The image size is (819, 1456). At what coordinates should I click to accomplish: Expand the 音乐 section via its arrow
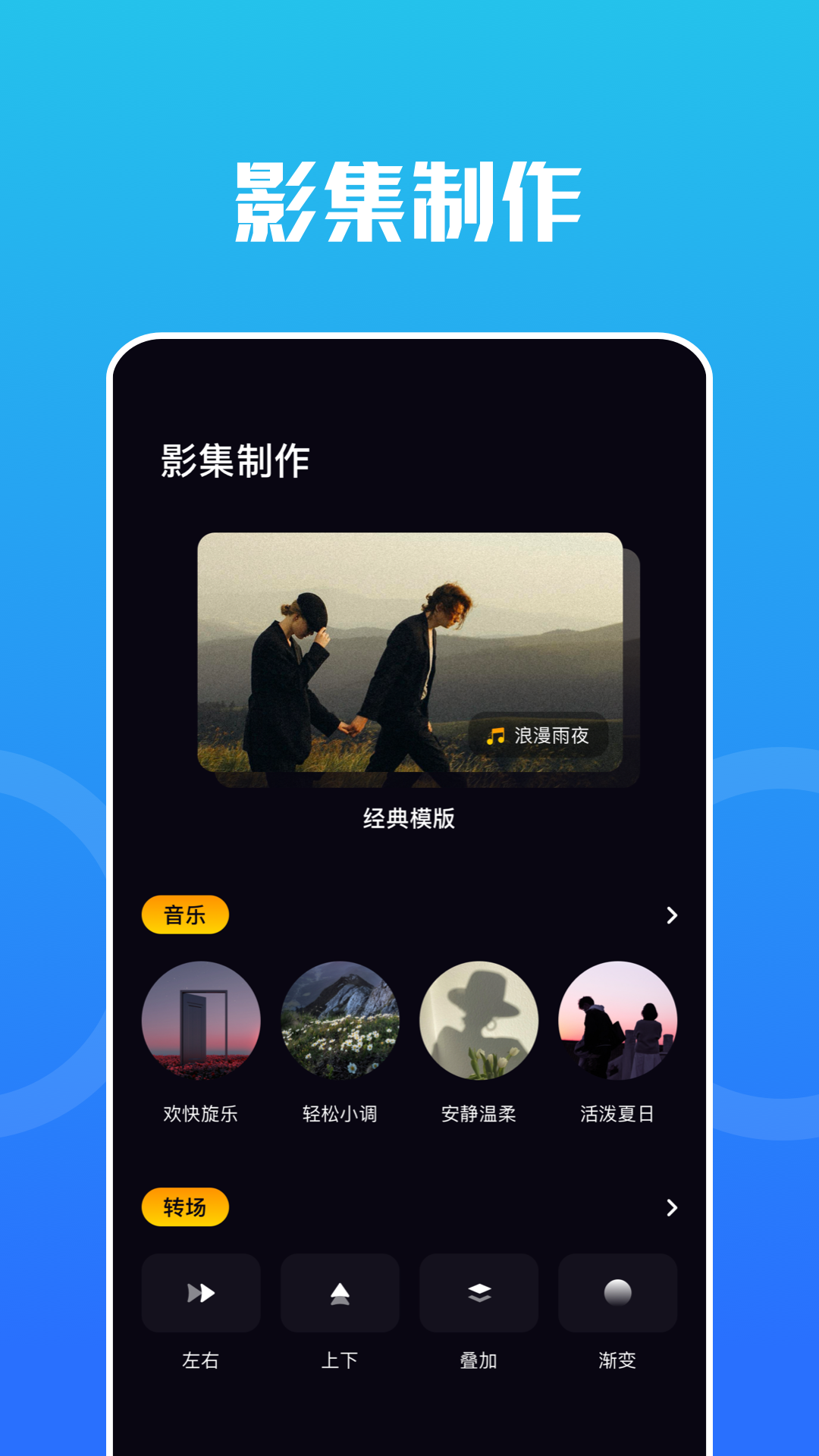coord(672,916)
